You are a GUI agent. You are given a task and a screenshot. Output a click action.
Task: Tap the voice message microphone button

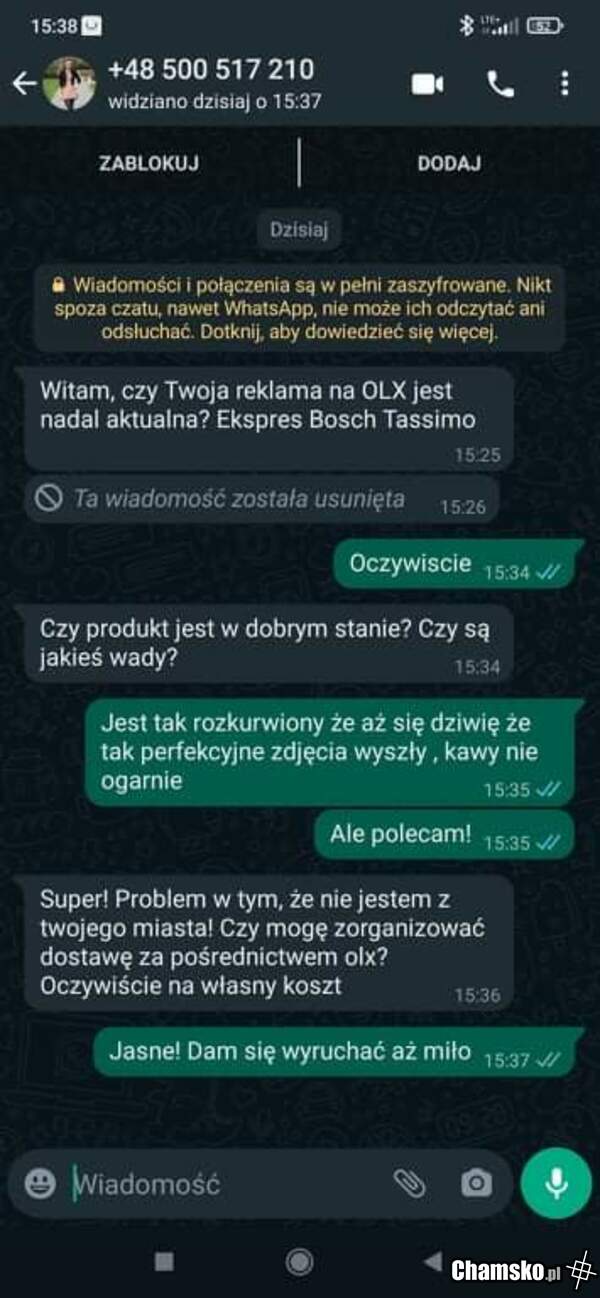tap(556, 1184)
